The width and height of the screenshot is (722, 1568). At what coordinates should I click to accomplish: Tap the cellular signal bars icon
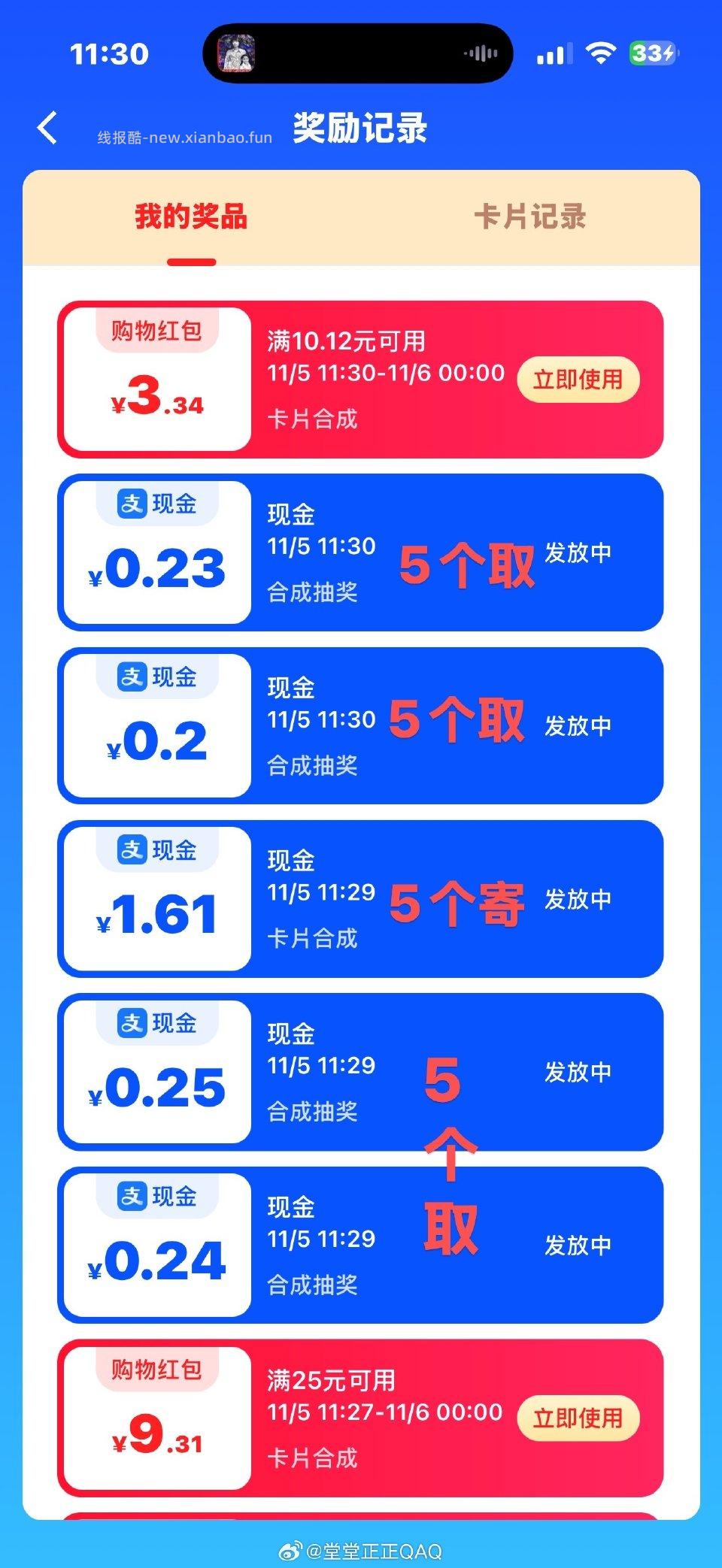(554, 54)
